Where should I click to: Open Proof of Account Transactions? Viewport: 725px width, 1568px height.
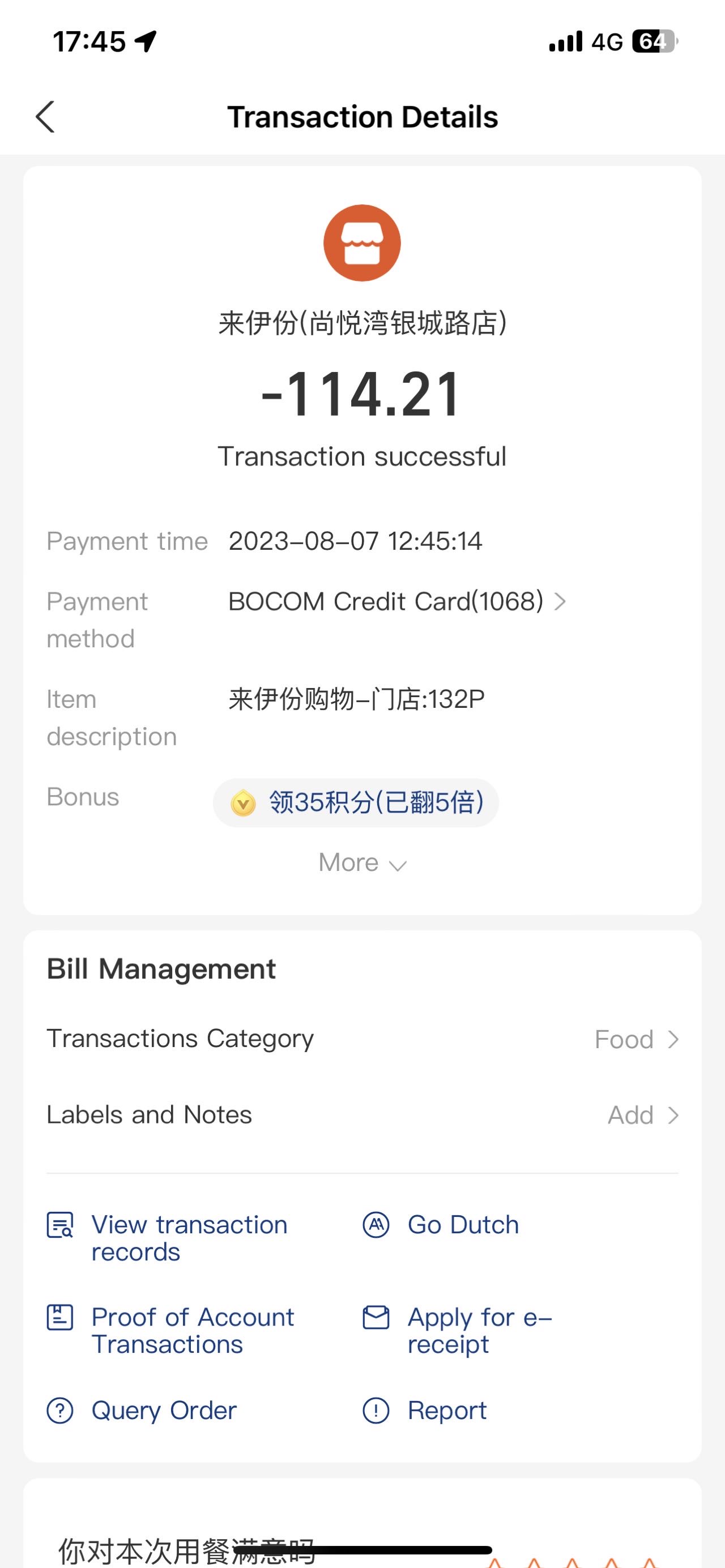171,1331
